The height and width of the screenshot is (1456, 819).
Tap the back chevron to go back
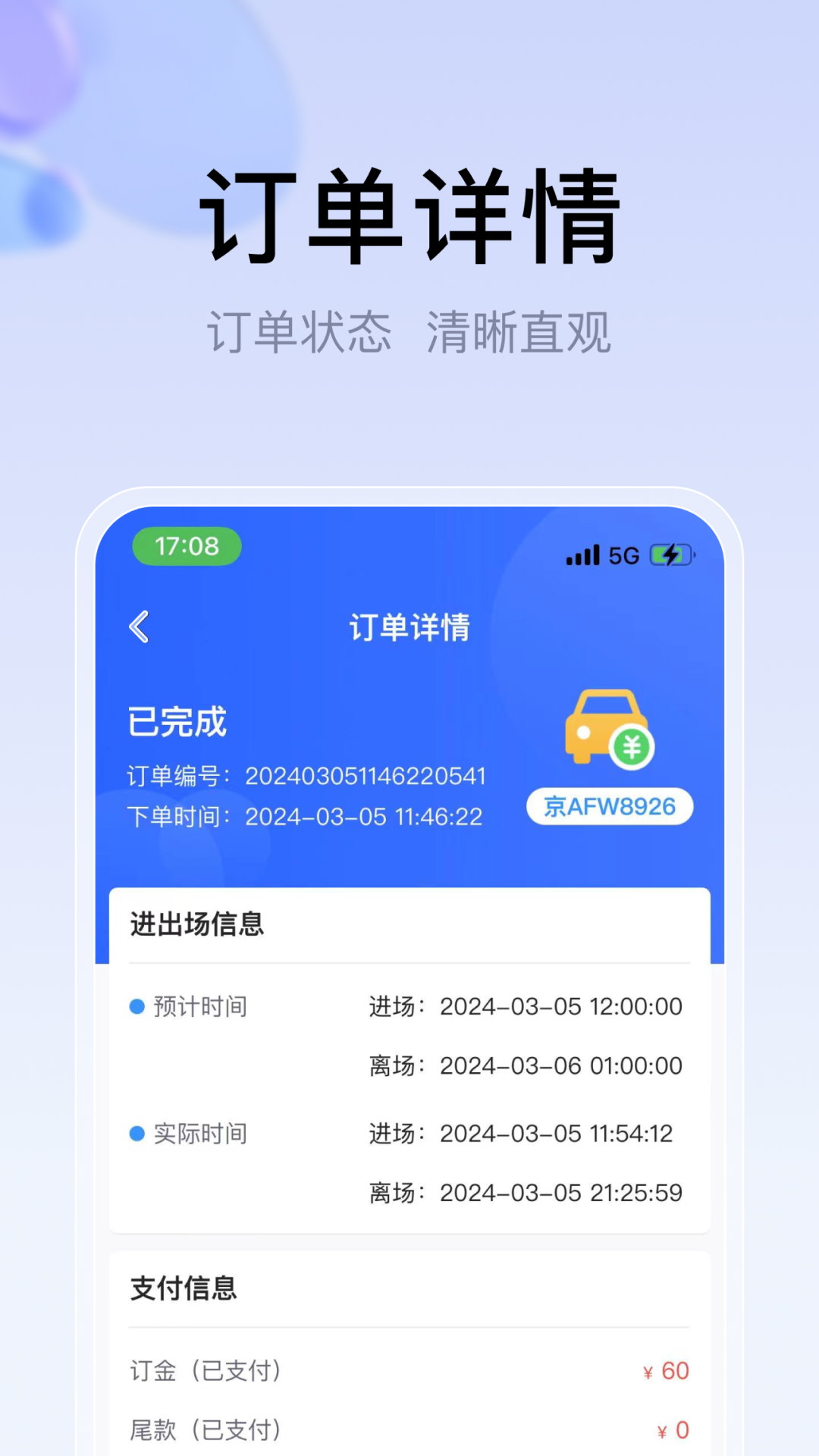(x=140, y=626)
